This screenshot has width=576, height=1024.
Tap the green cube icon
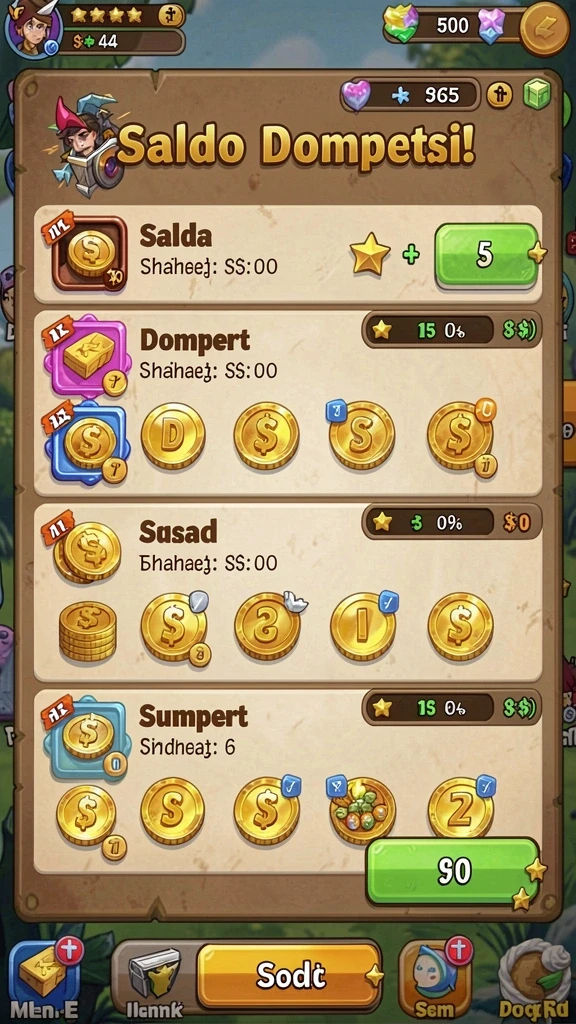(537, 95)
